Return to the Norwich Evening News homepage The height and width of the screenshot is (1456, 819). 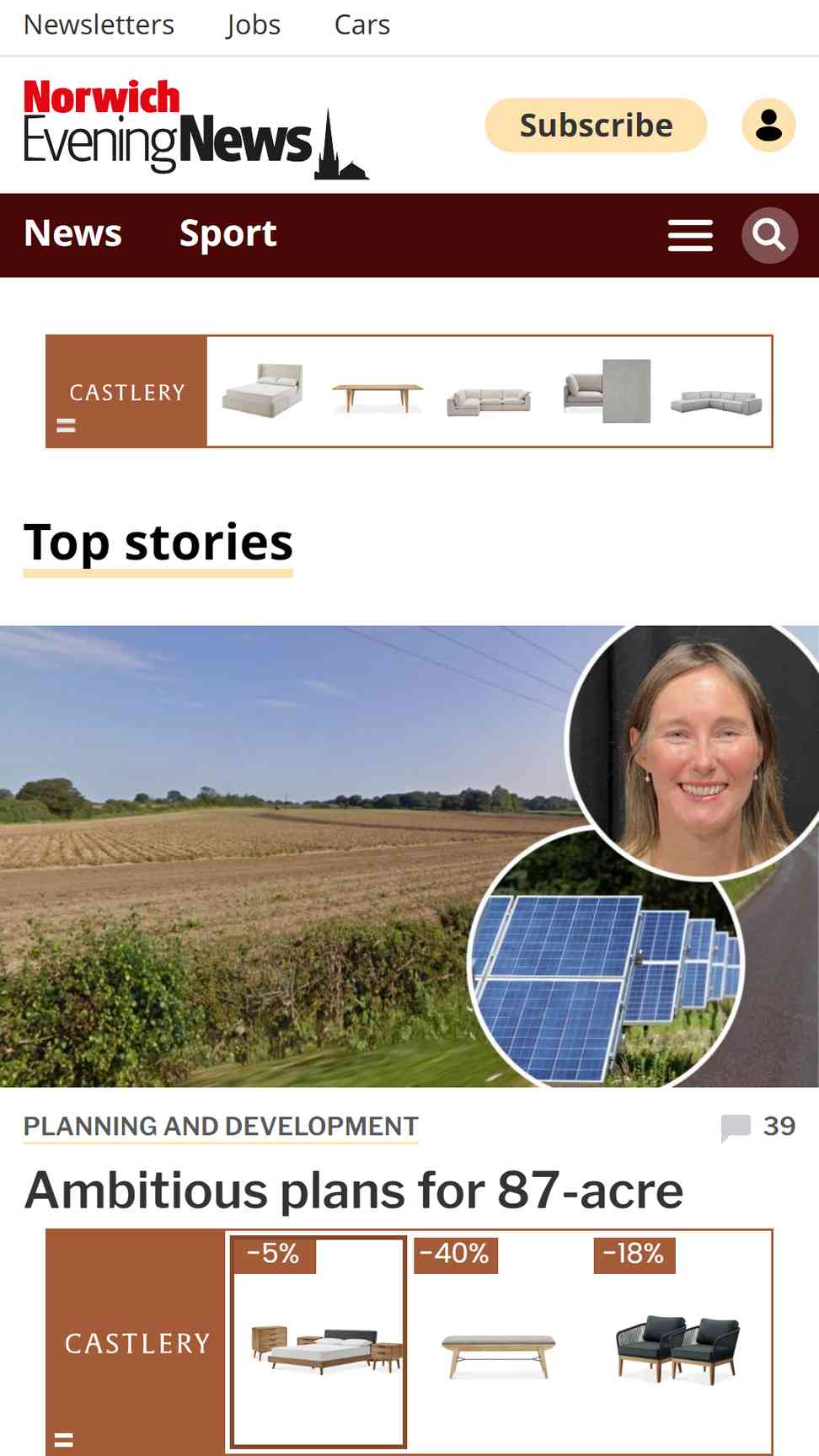coord(195,129)
